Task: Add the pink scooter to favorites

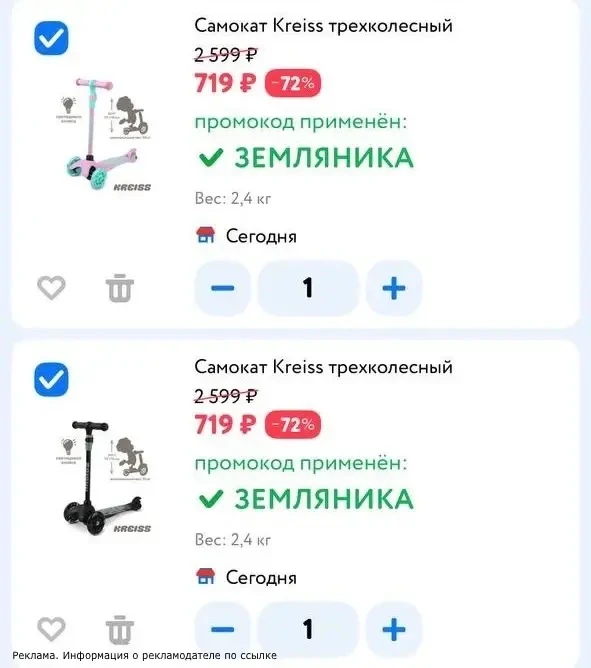Action: coord(52,288)
